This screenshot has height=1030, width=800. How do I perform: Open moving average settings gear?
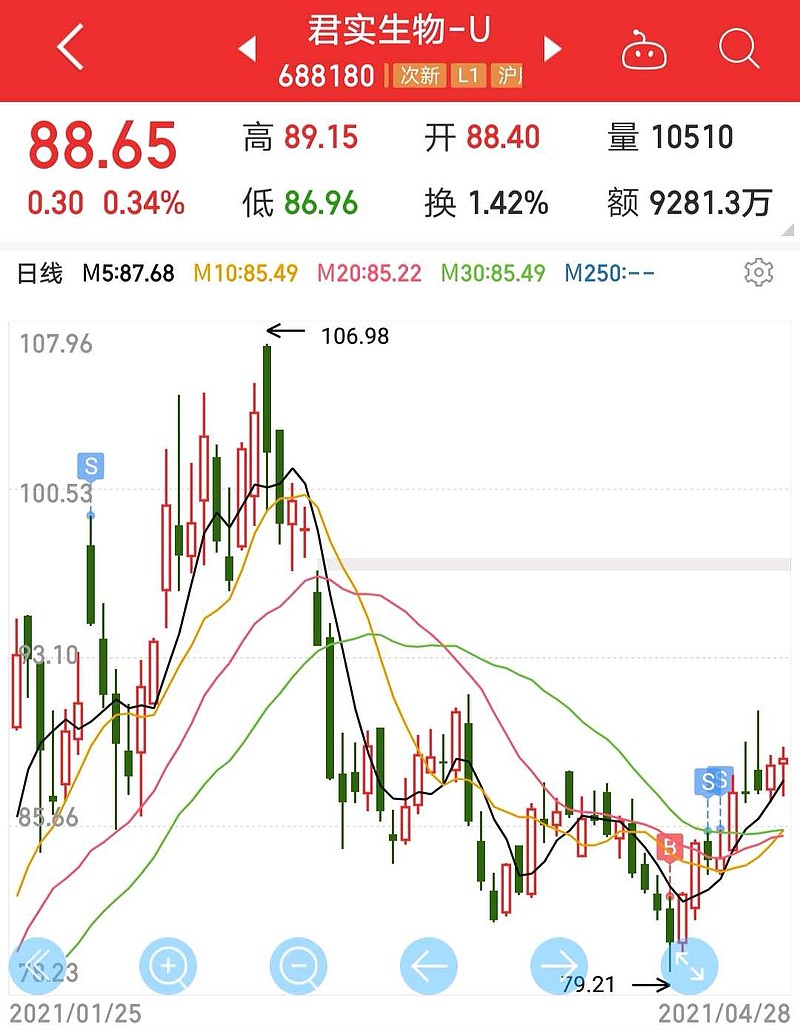pyautogui.click(x=759, y=272)
